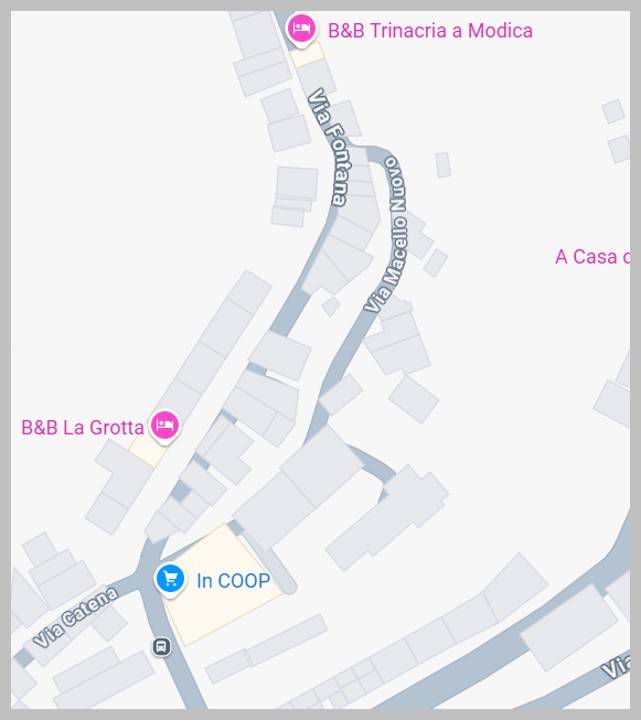This screenshot has height=720, width=641.
Task: Select the A Casa place label
Action: 591,257
